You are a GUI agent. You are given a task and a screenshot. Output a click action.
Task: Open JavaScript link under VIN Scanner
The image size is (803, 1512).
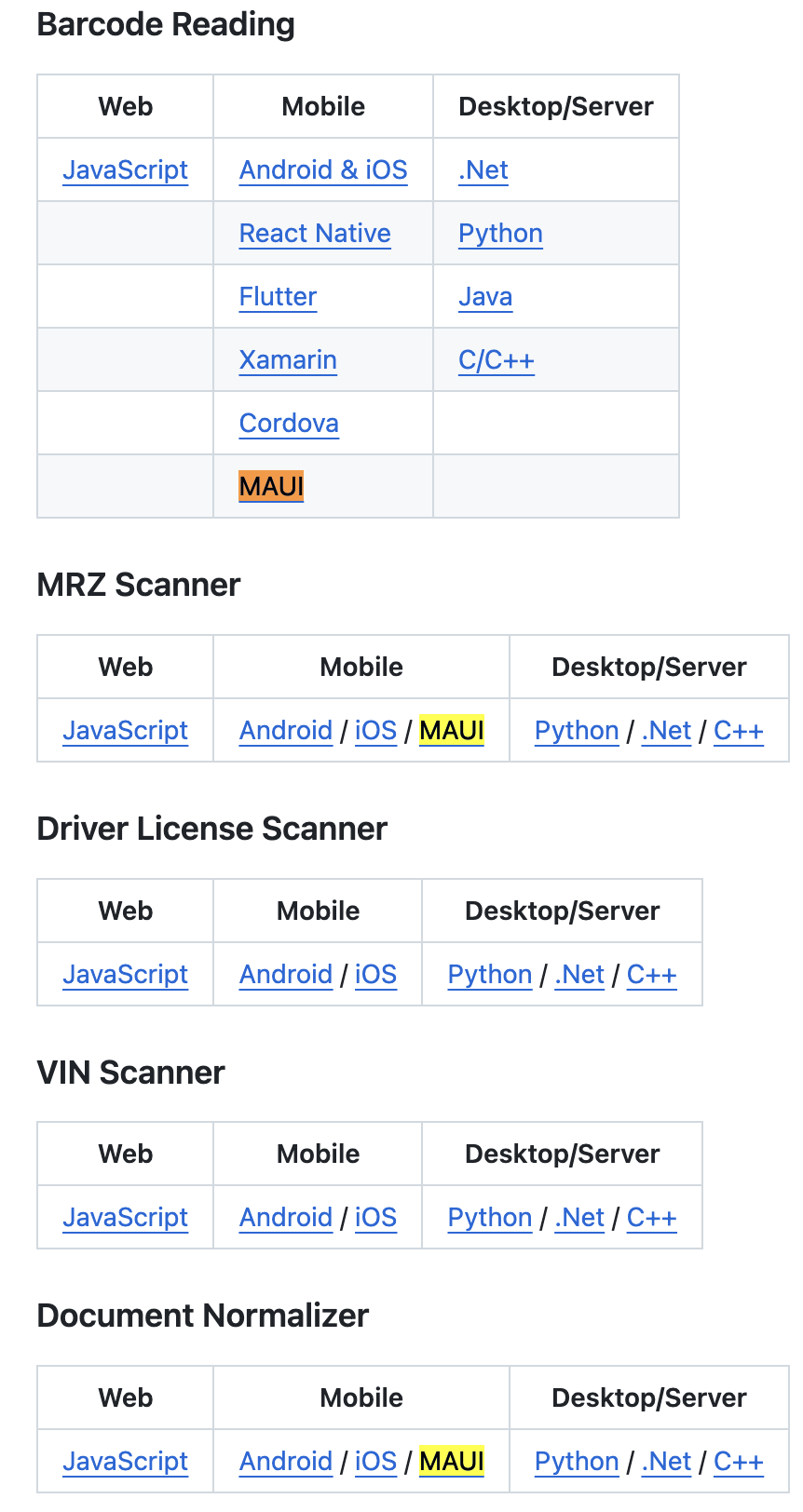pos(125,1218)
